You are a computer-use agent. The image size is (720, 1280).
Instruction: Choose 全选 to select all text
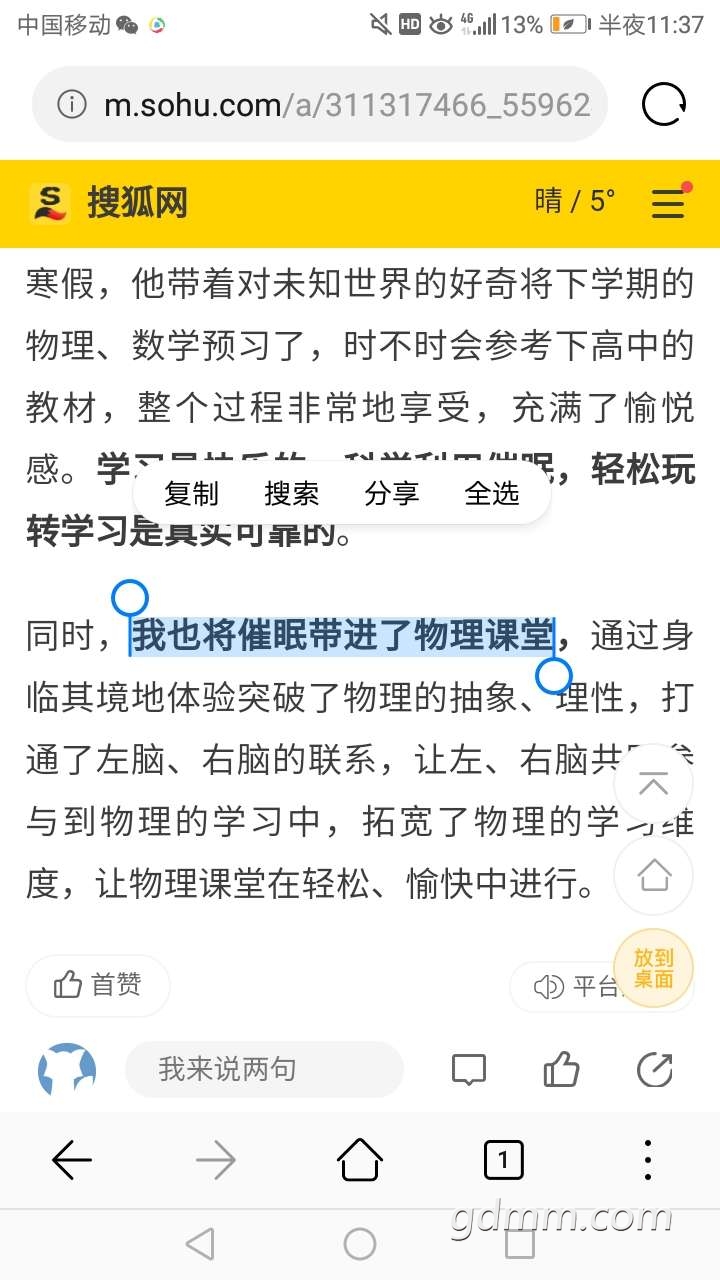pyautogui.click(x=492, y=493)
